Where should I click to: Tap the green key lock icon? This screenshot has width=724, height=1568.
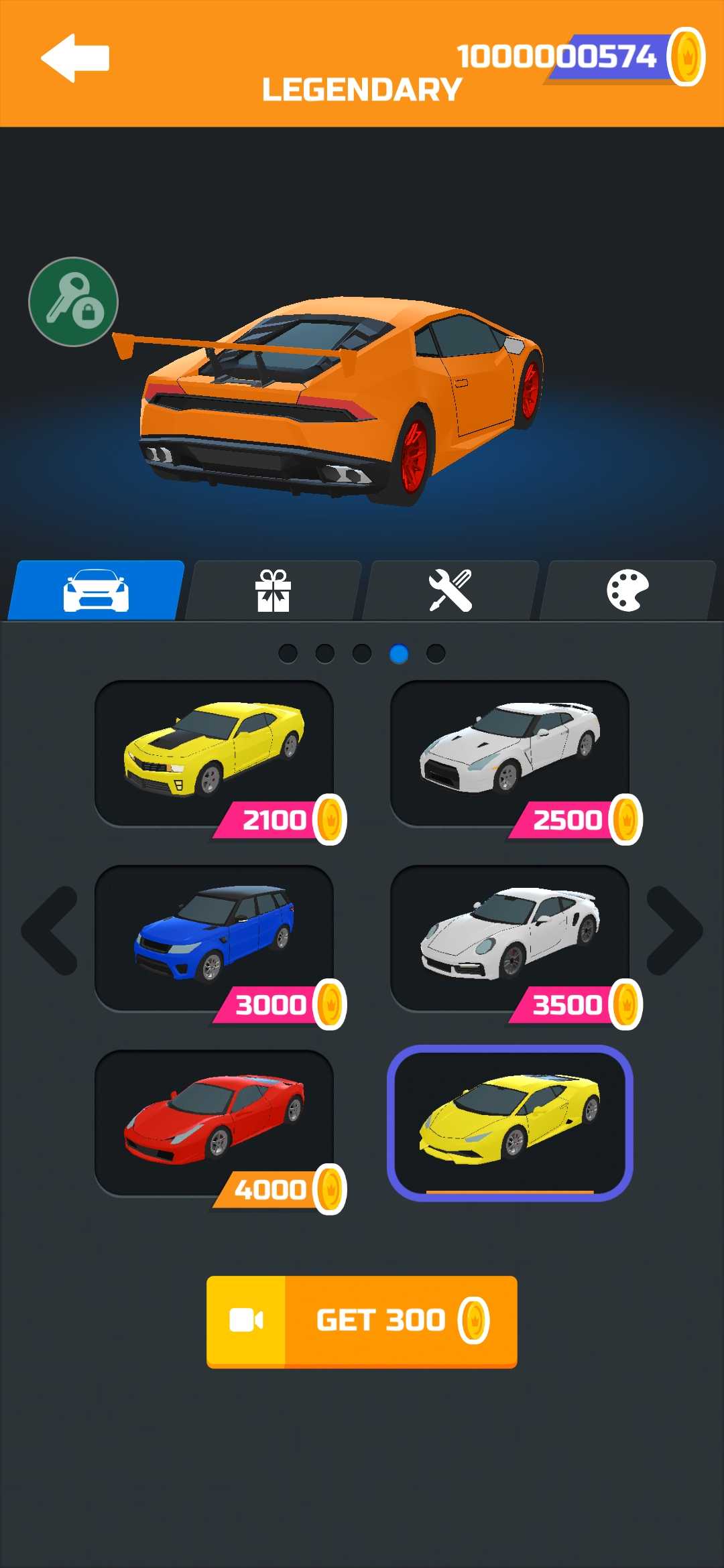point(73,302)
